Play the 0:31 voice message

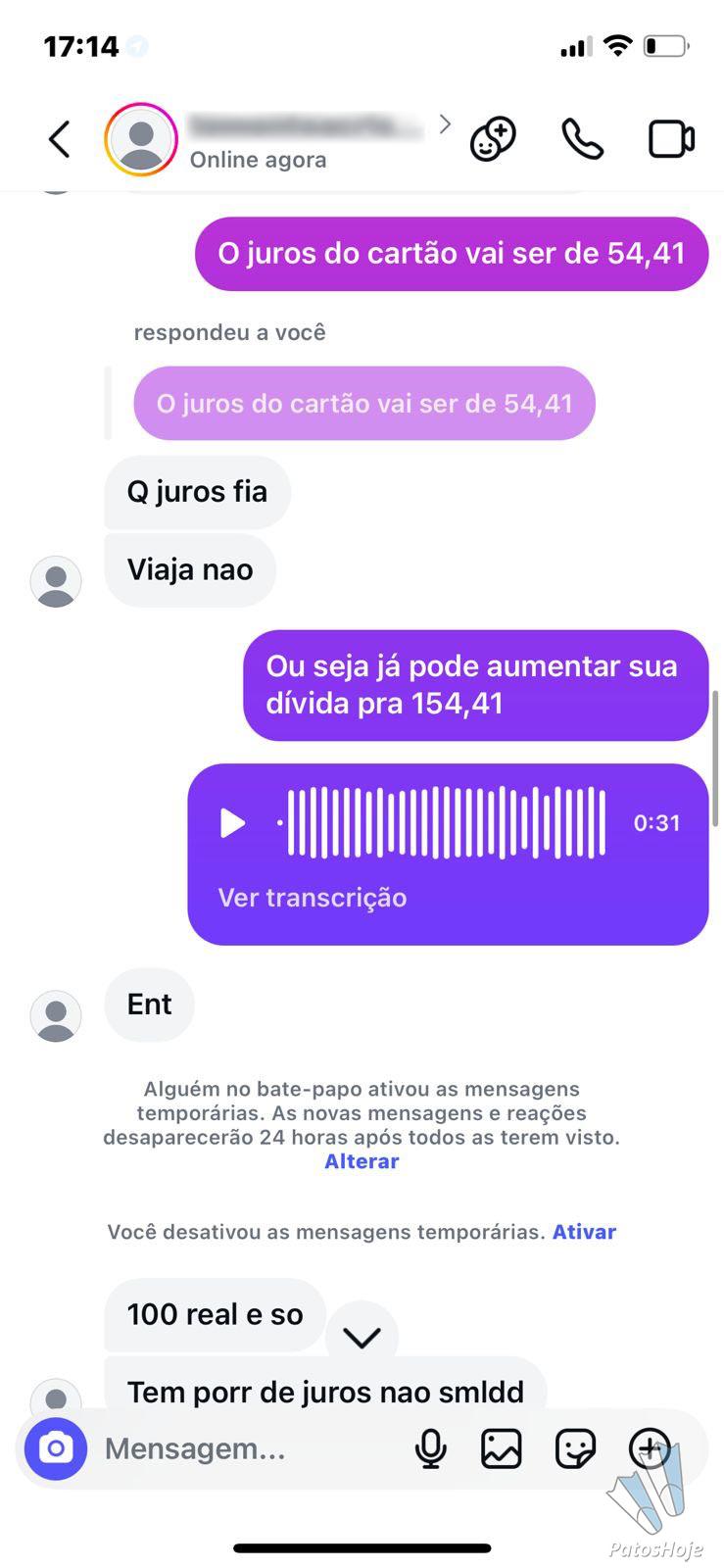pyautogui.click(x=232, y=823)
